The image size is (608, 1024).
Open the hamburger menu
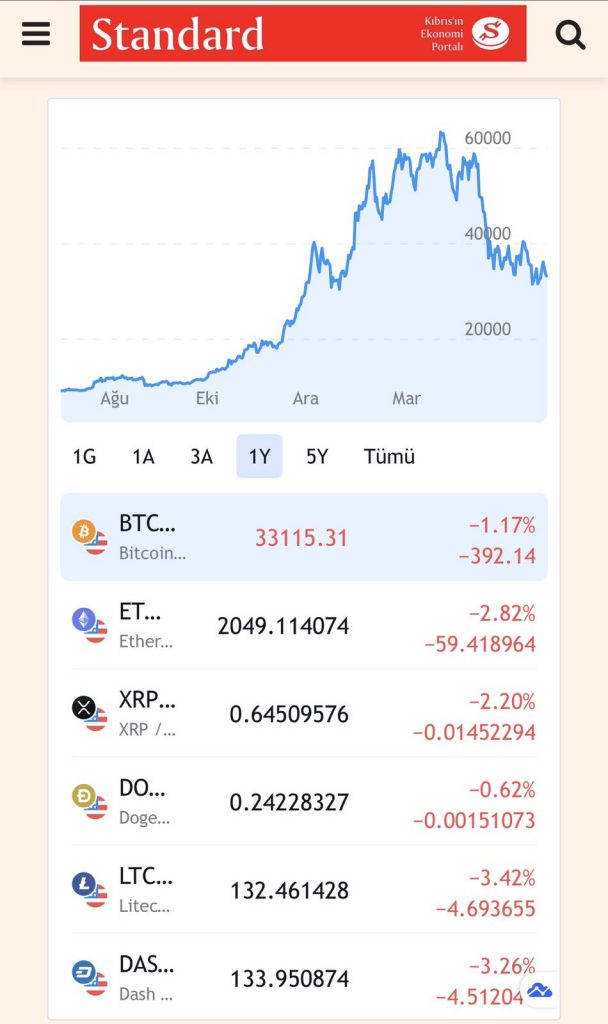[36, 34]
